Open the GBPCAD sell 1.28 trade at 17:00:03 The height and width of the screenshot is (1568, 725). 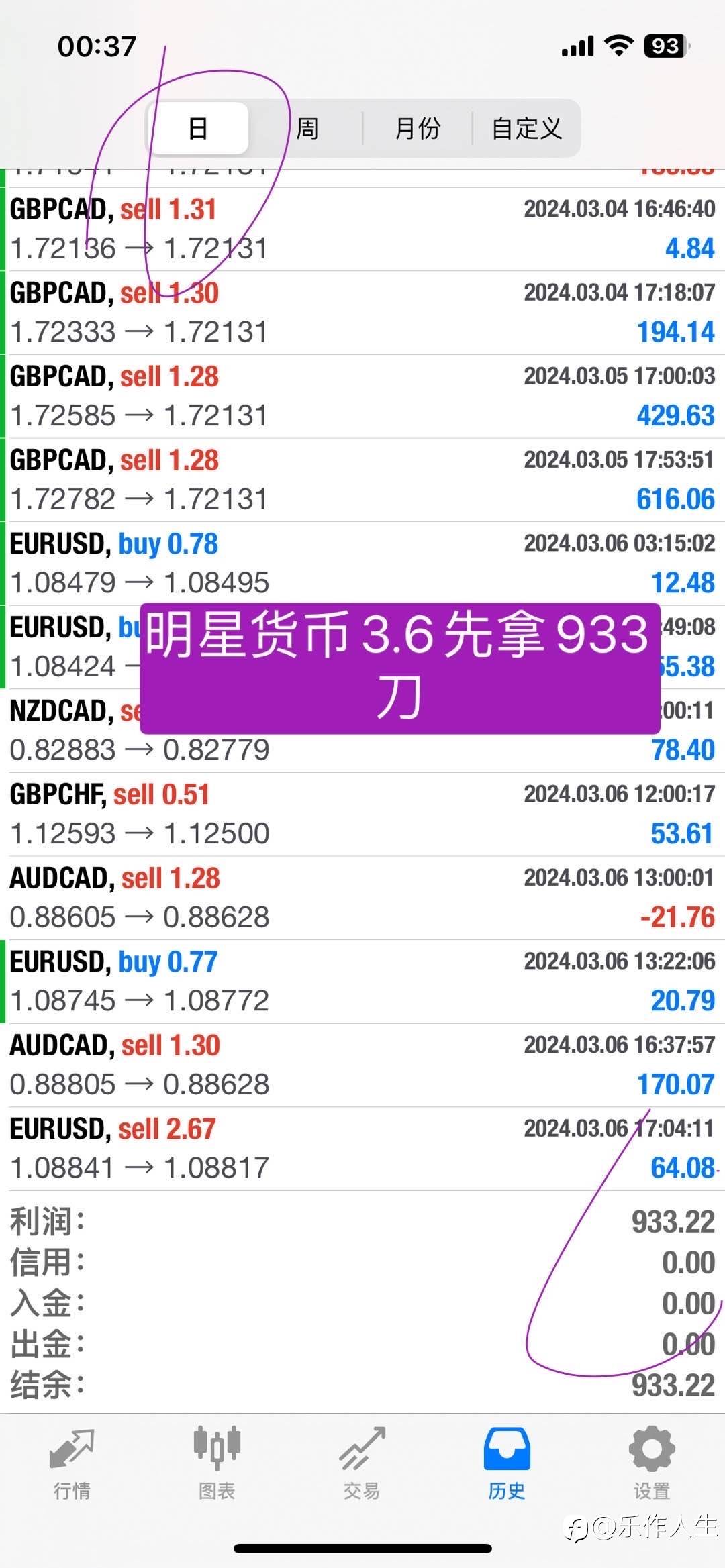tap(362, 397)
